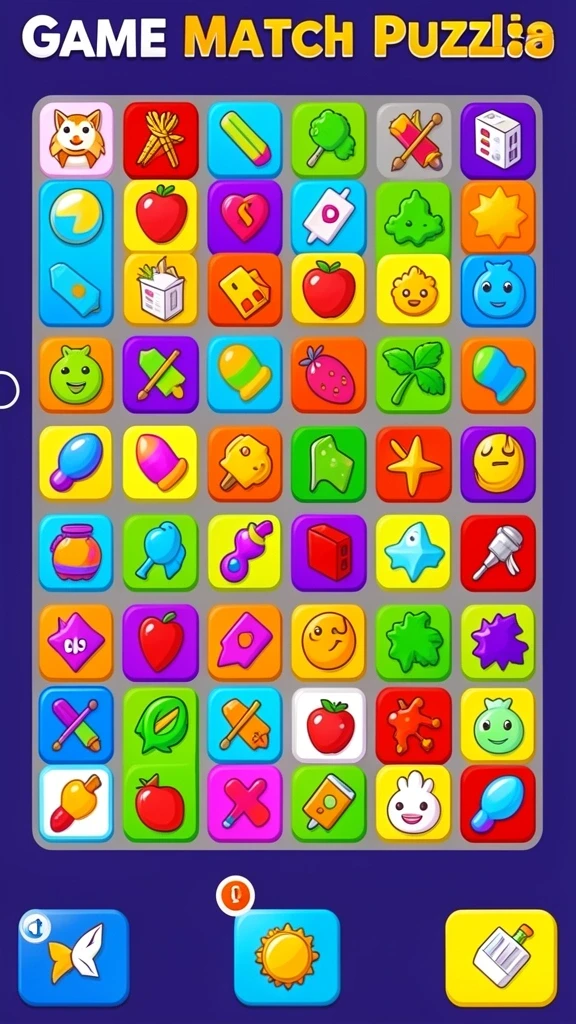This screenshot has height=1024, width=576.
Task: Tap the pink X on magenta tile
Action: coord(245,803)
